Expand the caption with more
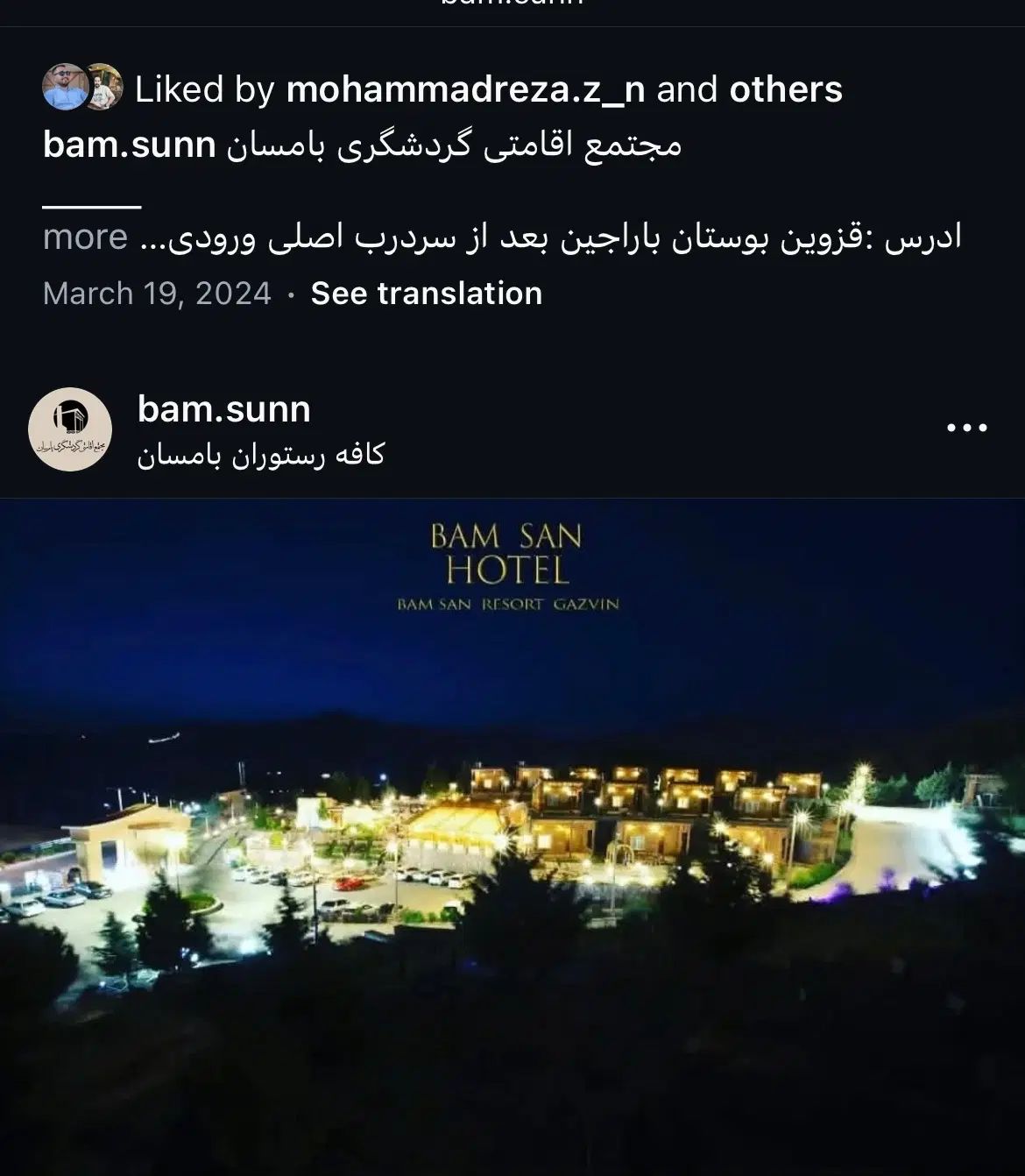The image size is (1025, 1176). [85, 237]
